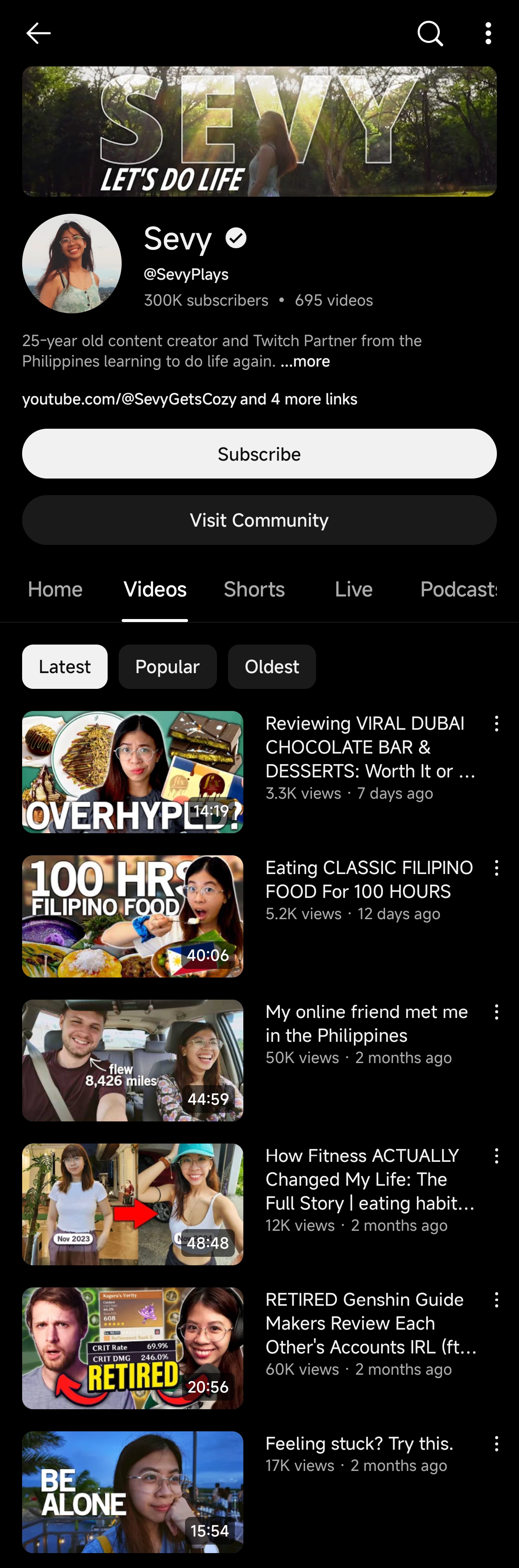The height and width of the screenshot is (1568, 519).
Task: Switch to the Live tab
Action: [x=354, y=589]
